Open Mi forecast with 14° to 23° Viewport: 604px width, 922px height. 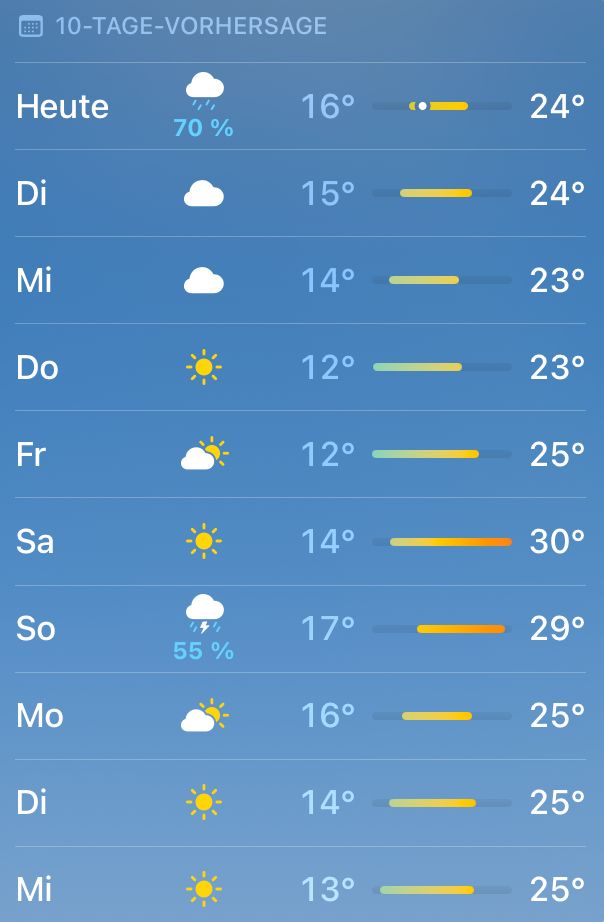pyautogui.click(x=300, y=280)
